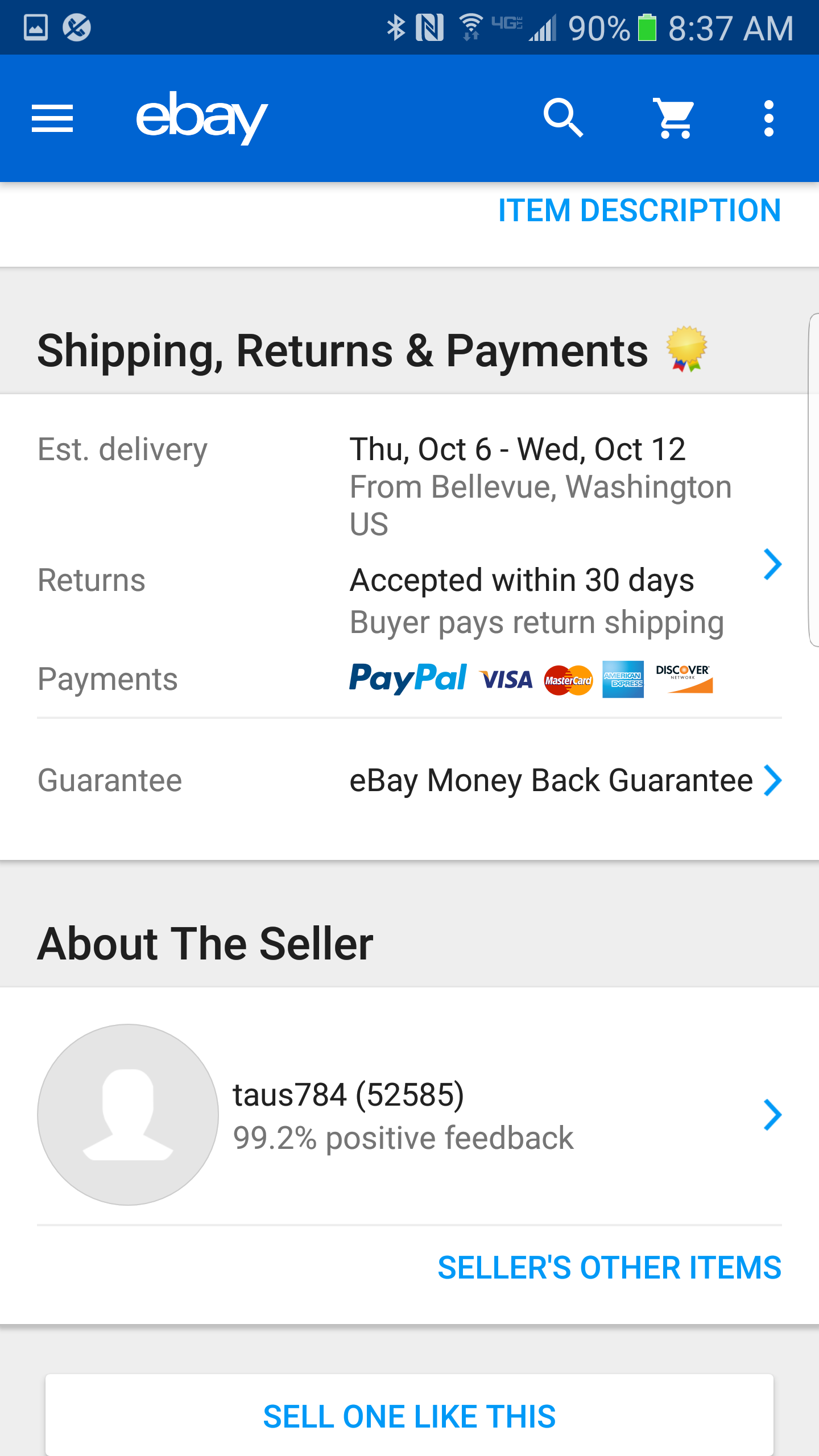The image size is (819, 1456).
Task: Open the search magnifier icon
Action: (563, 118)
